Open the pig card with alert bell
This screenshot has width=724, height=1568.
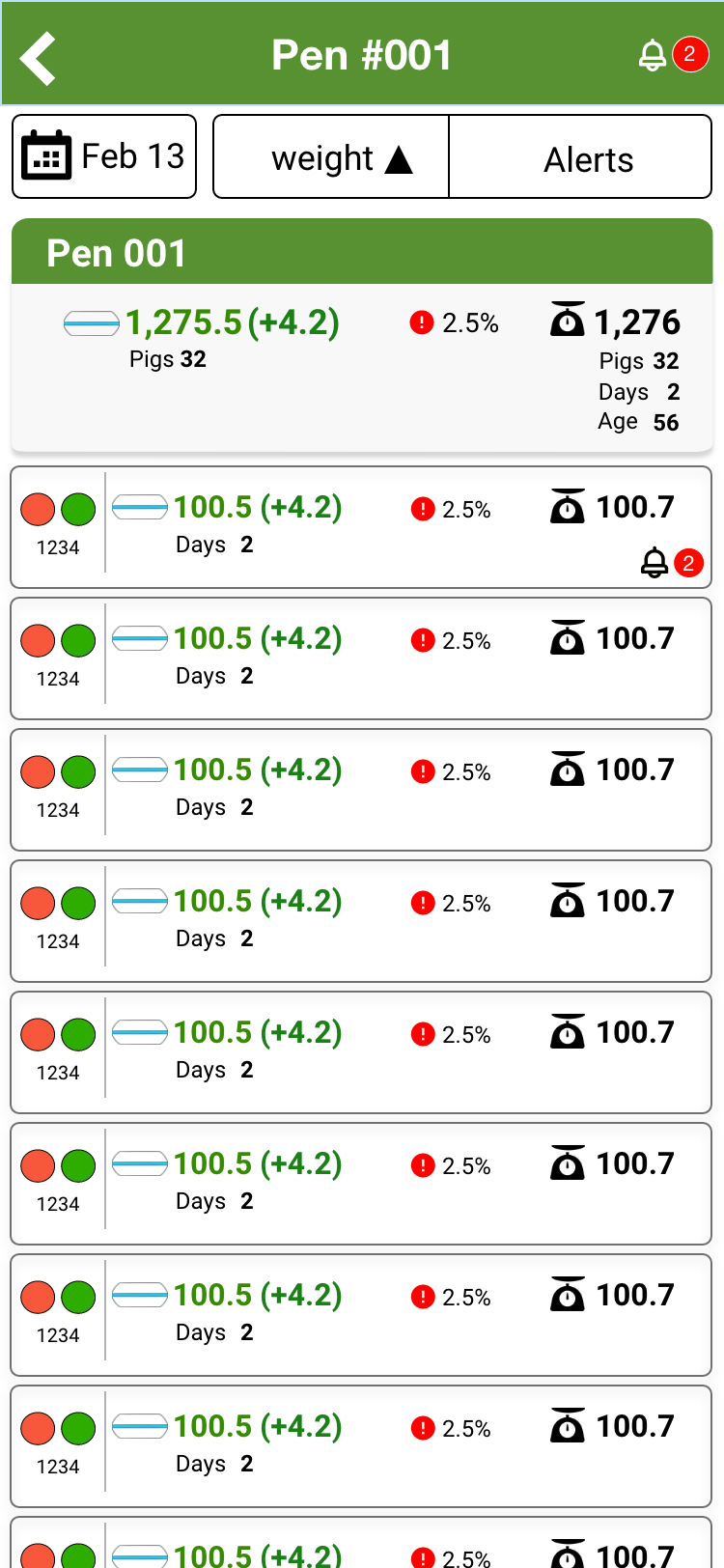coord(361,527)
